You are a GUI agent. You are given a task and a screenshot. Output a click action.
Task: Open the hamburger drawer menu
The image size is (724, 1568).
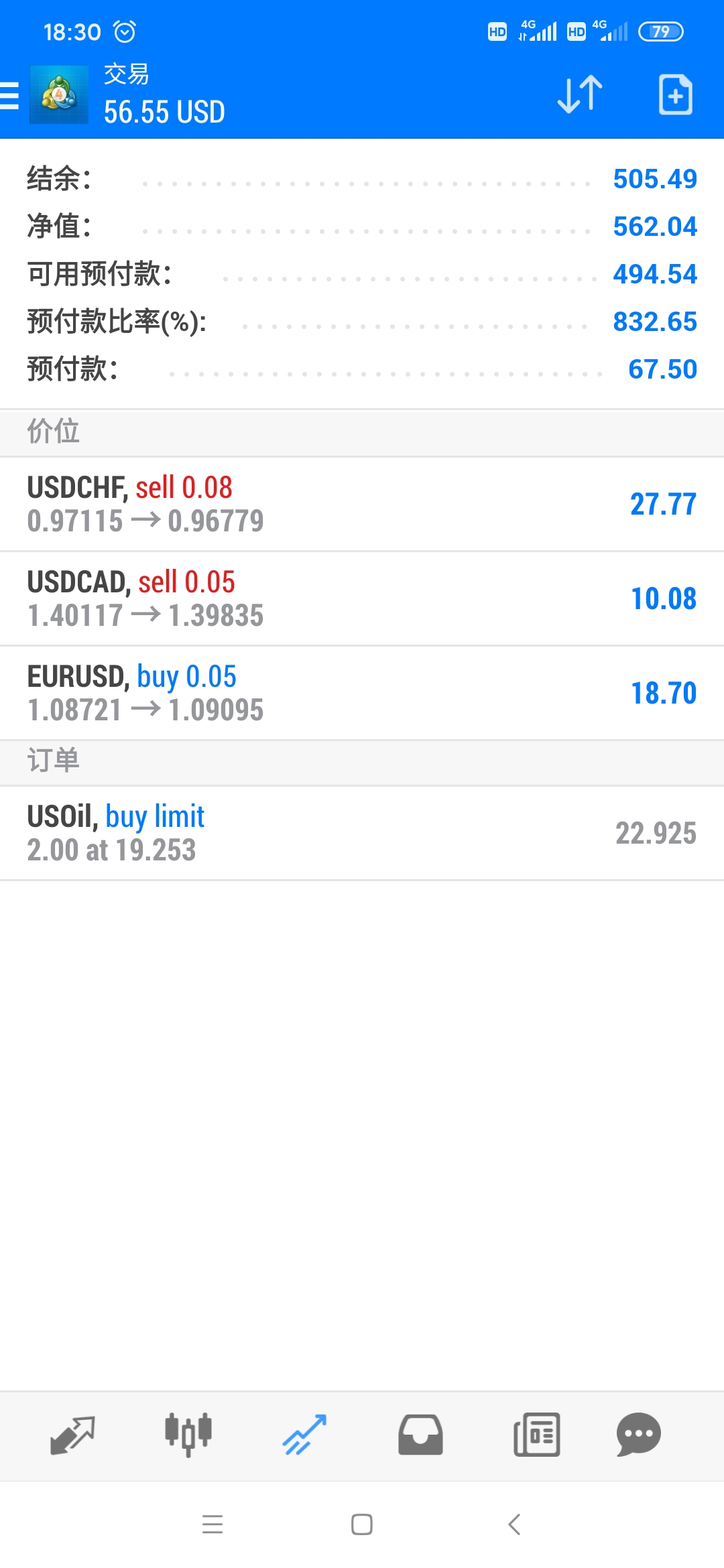9,95
